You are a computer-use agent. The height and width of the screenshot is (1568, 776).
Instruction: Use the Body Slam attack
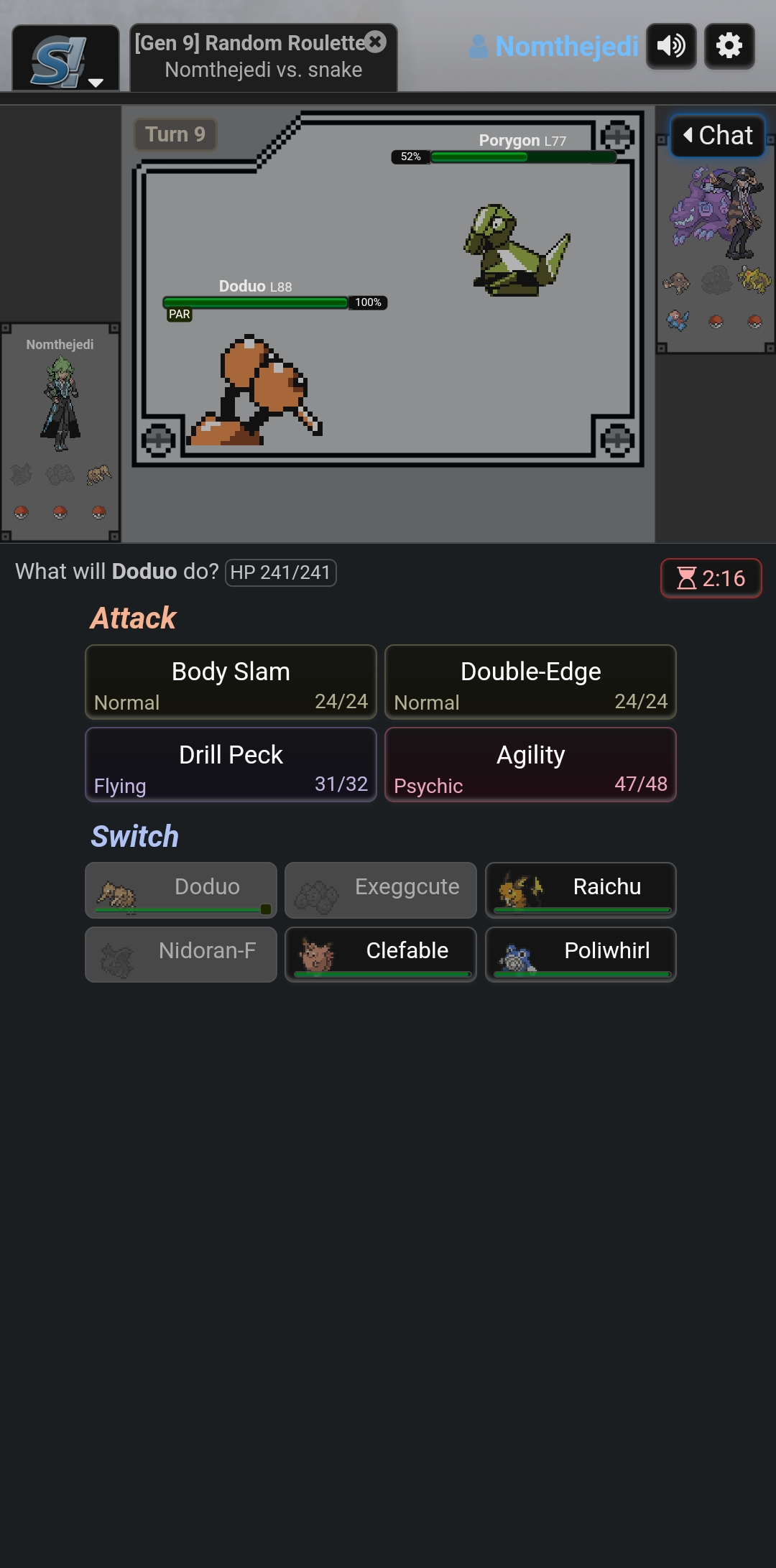(x=231, y=682)
